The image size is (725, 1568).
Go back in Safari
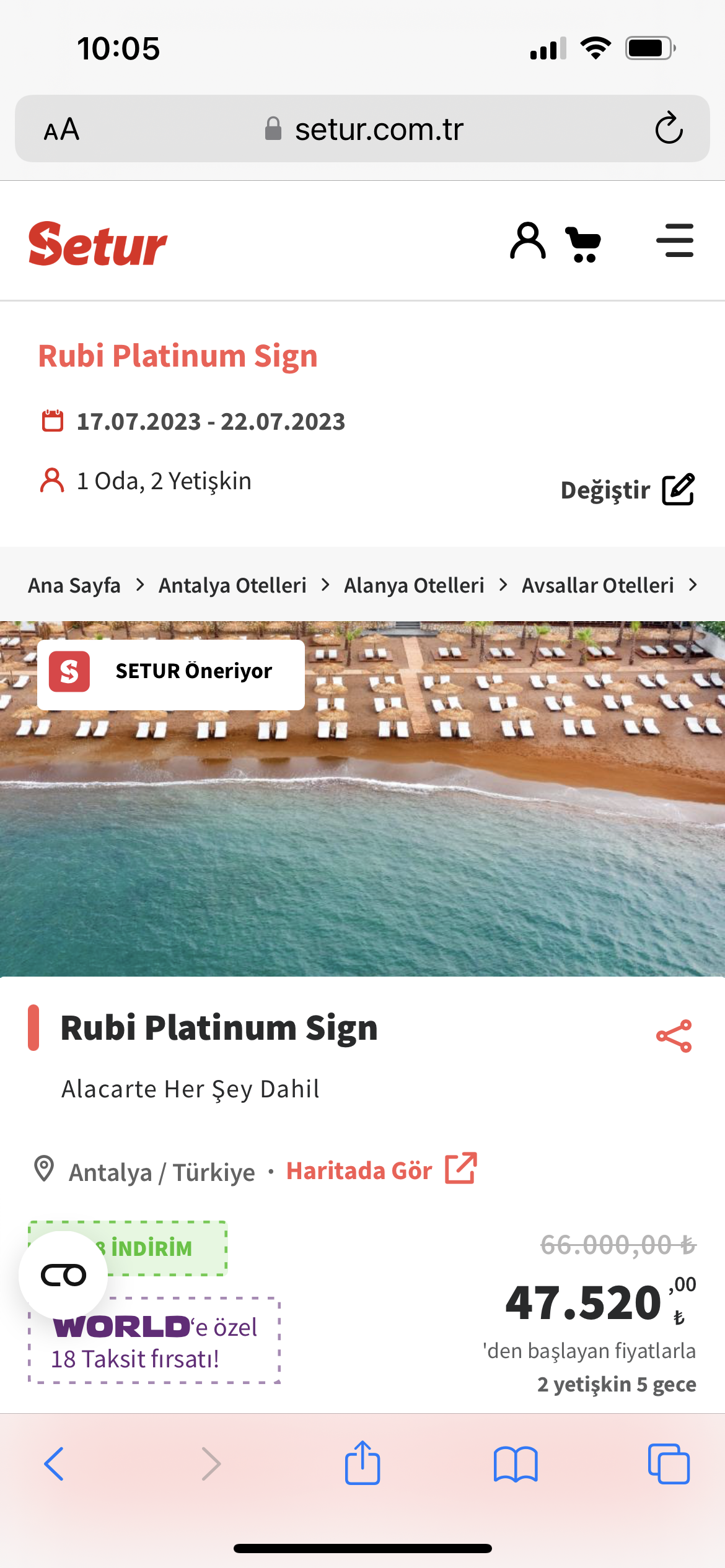point(55,1464)
